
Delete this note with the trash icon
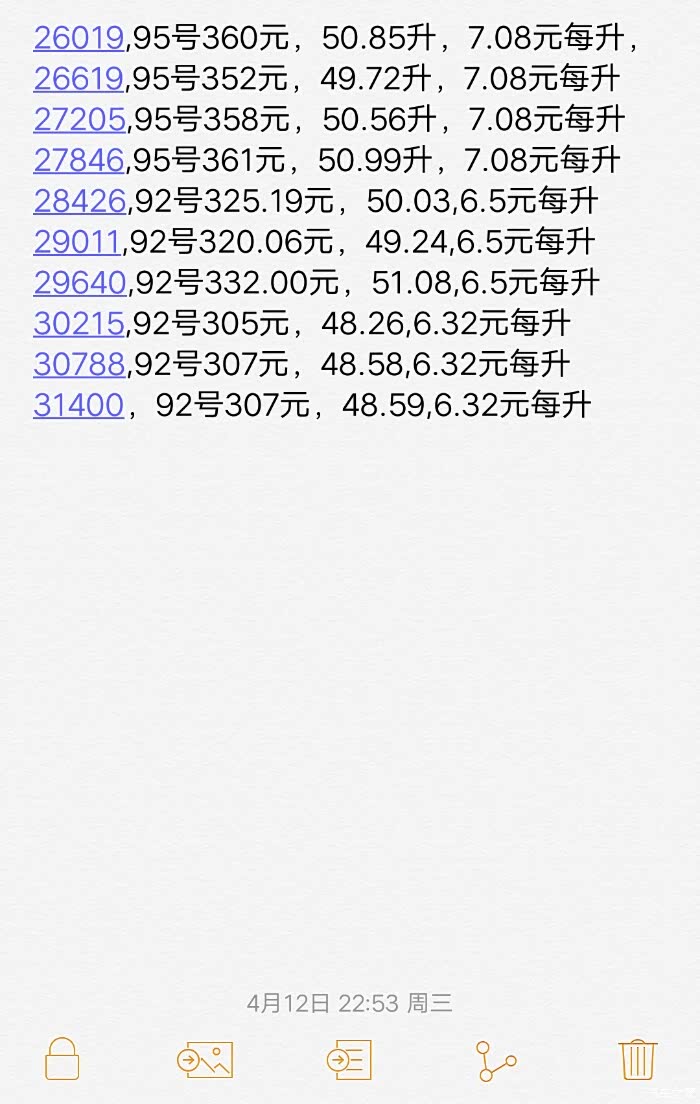pos(638,1059)
